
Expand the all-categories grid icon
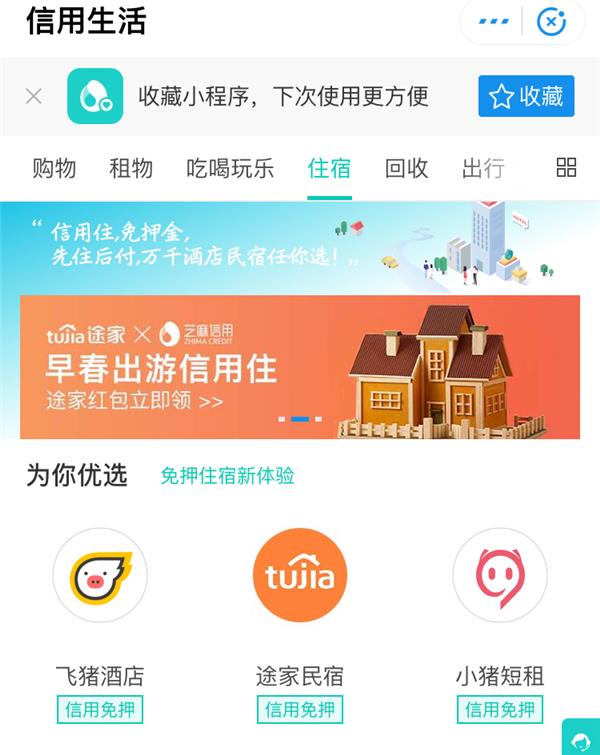coord(566,167)
